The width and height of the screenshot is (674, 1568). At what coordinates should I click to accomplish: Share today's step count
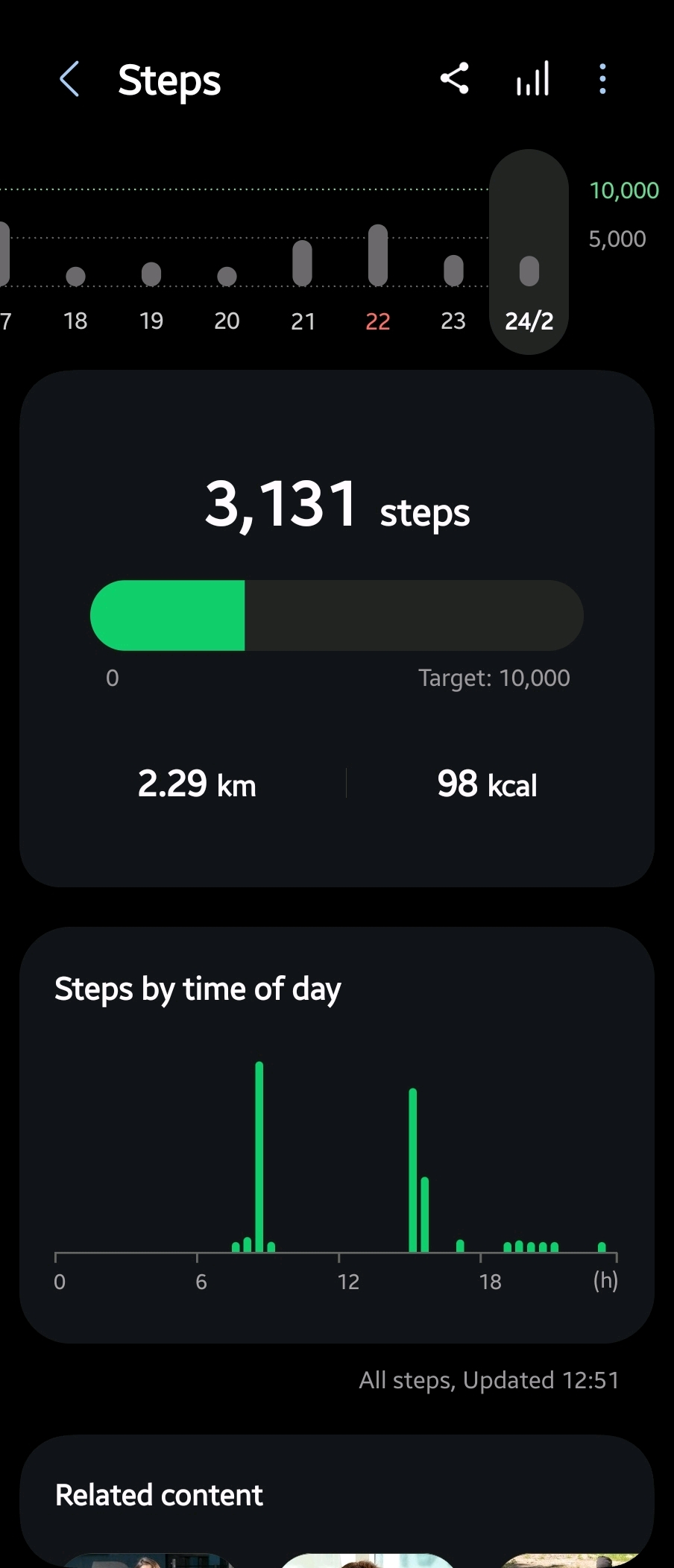(454, 78)
